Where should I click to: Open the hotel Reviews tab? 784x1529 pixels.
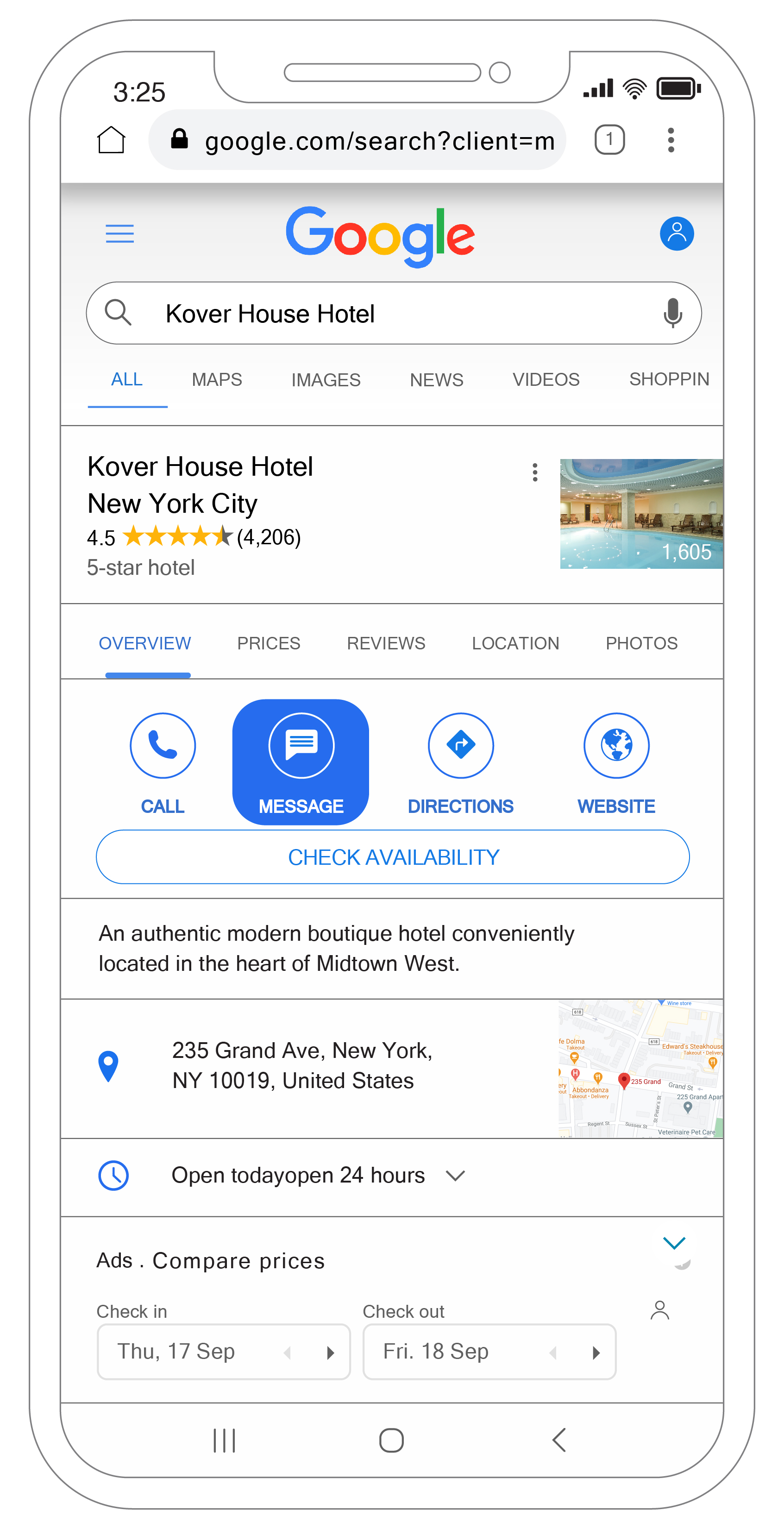(386, 643)
